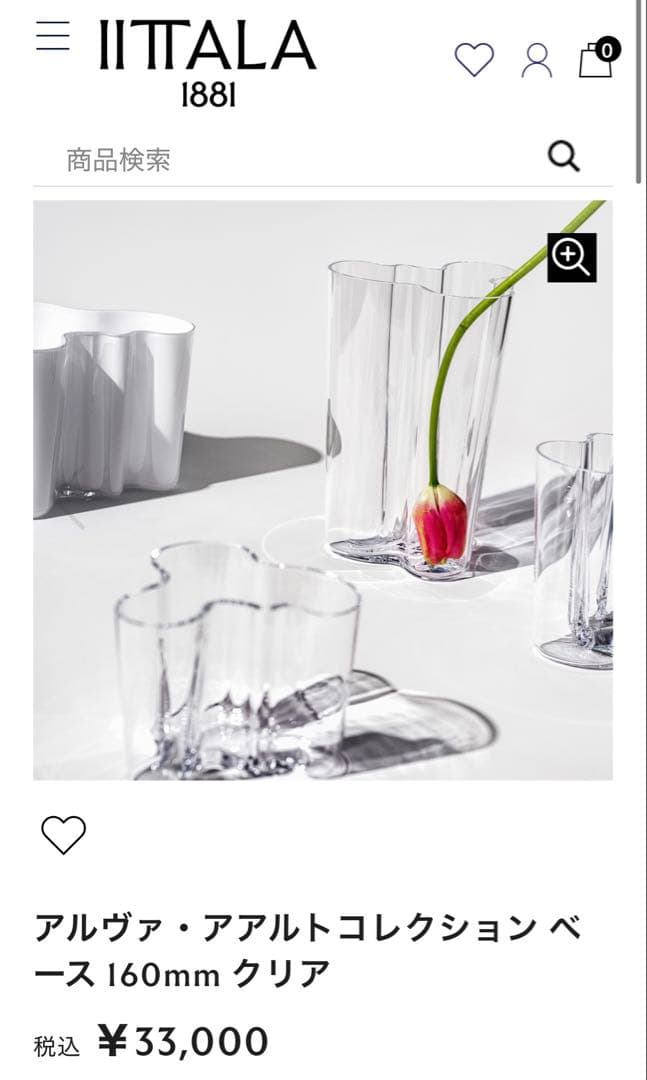Go to Iittala home via logo
This screenshot has width=647, height=1080.
tap(208, 62)
